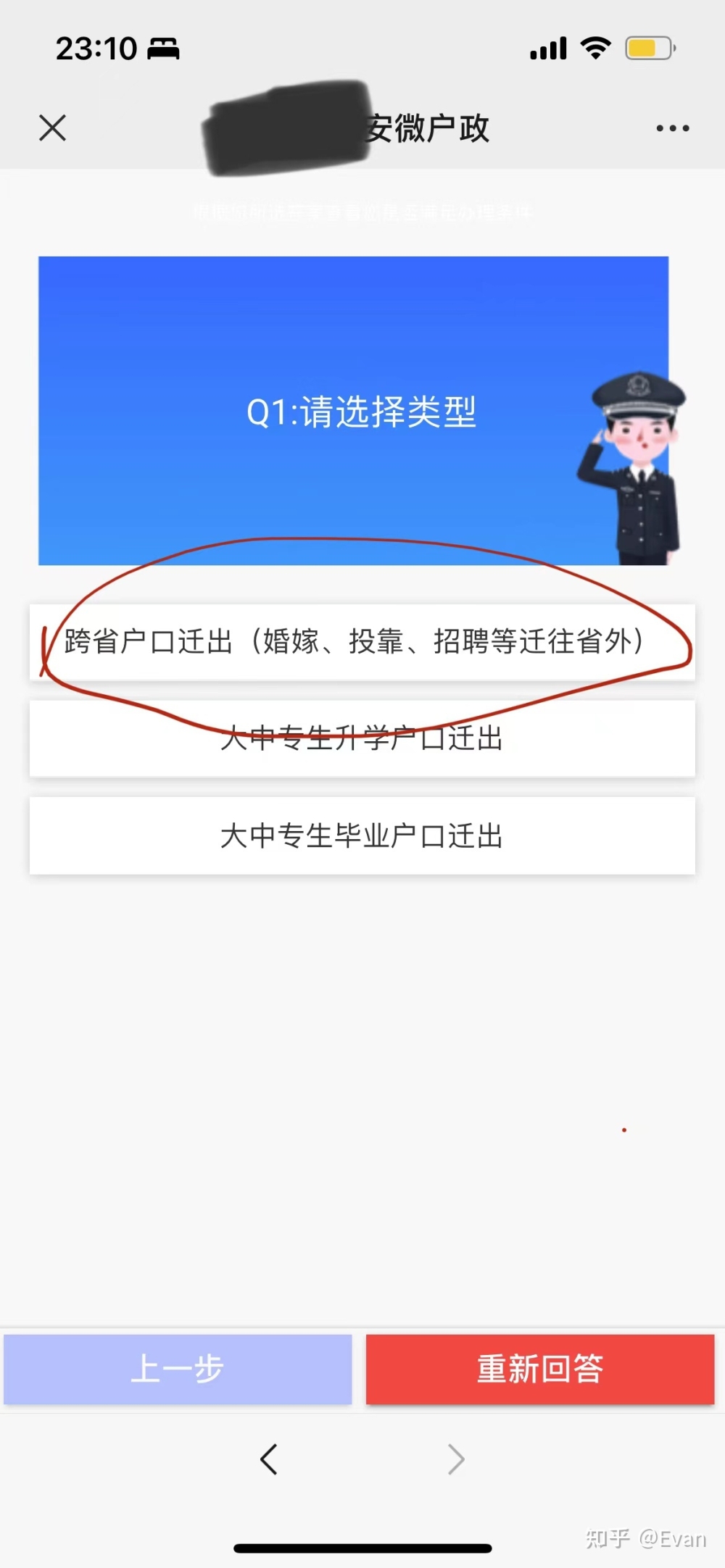Select 跨省户口迁出 option
The image size is (725, 1568).
tap(361, 642)
